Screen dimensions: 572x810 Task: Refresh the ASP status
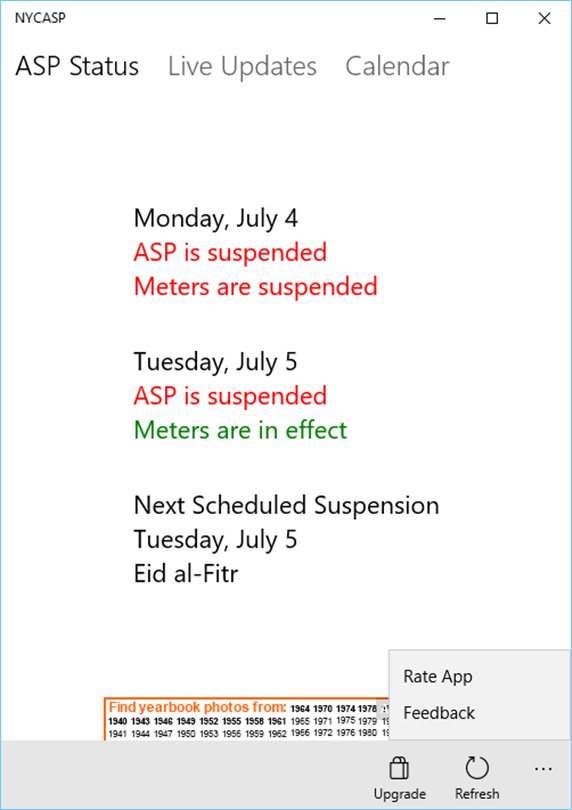pos(477,777)
